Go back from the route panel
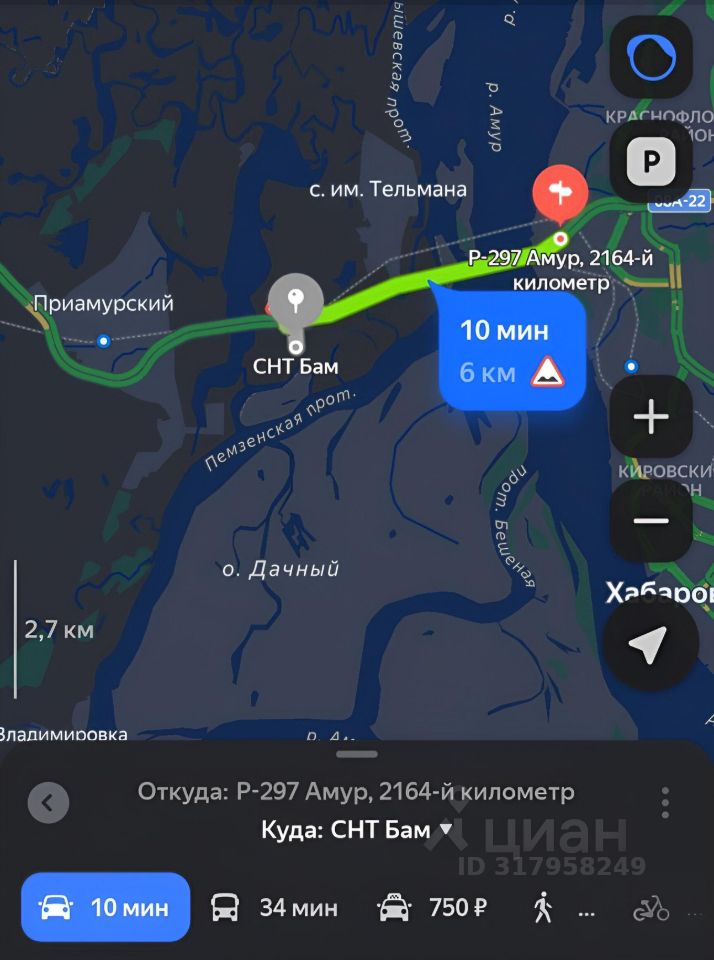This screenshot has height=960, width=714. [x=48, y=802]
